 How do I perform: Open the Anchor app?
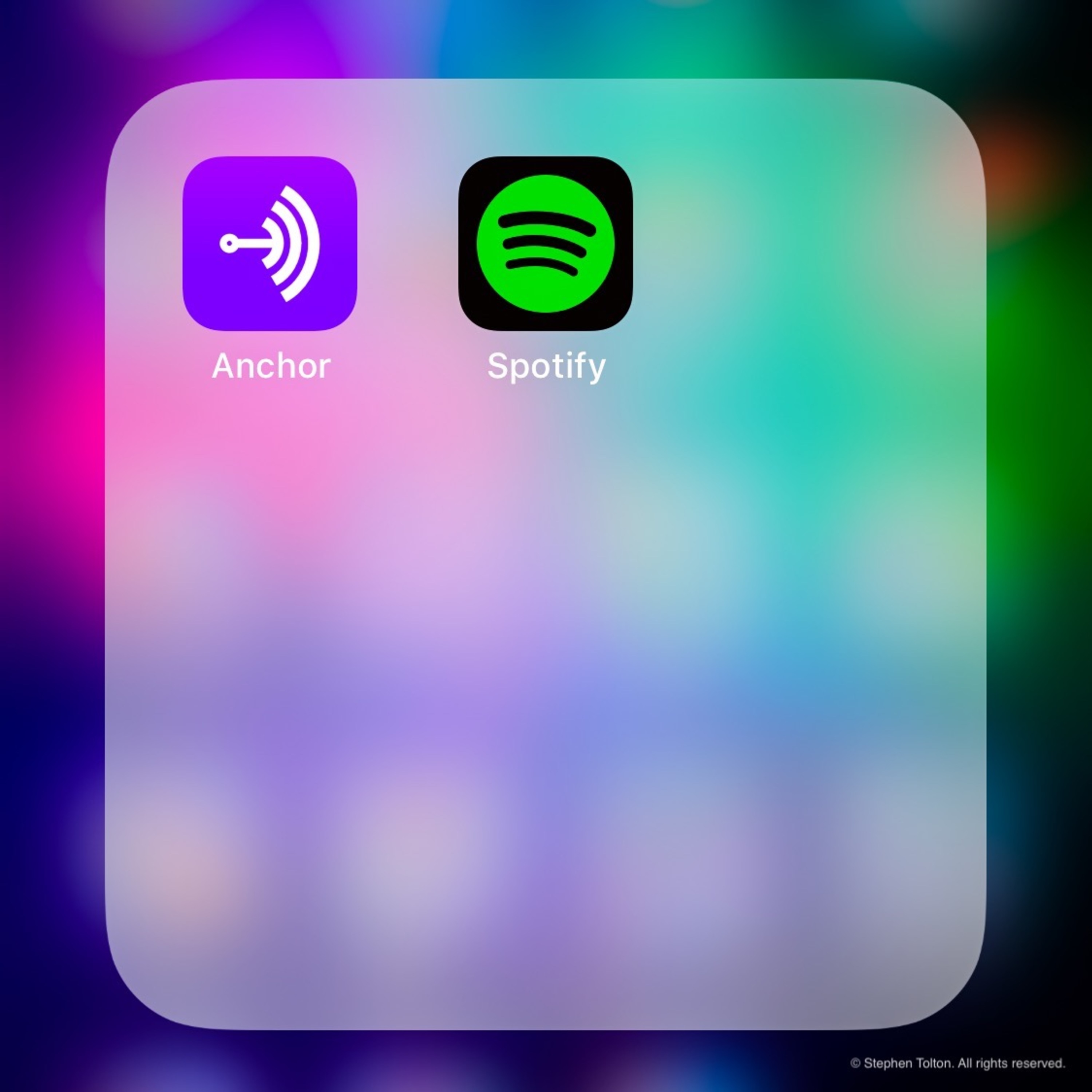[270, 244]
